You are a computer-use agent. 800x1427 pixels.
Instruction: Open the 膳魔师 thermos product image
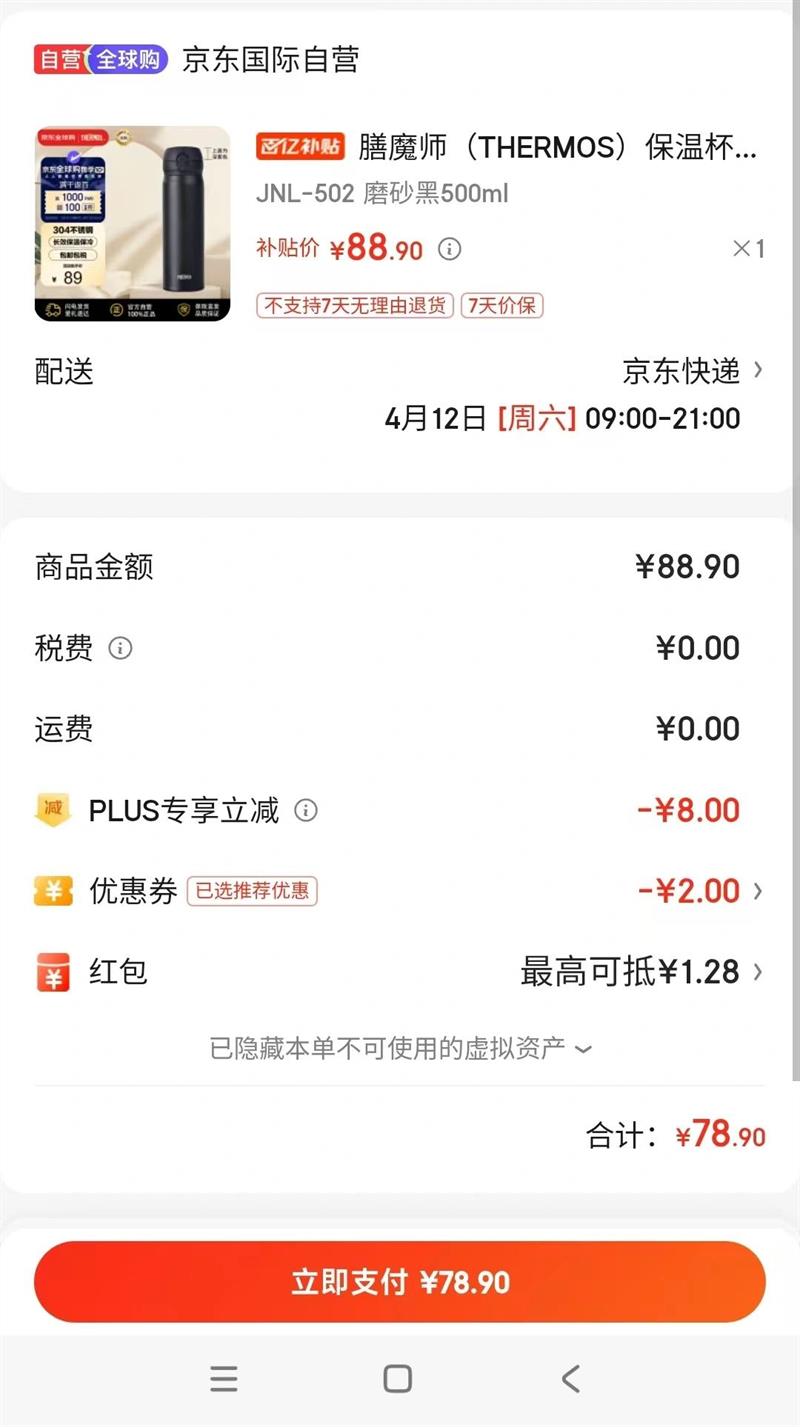(x=133, y=224)
